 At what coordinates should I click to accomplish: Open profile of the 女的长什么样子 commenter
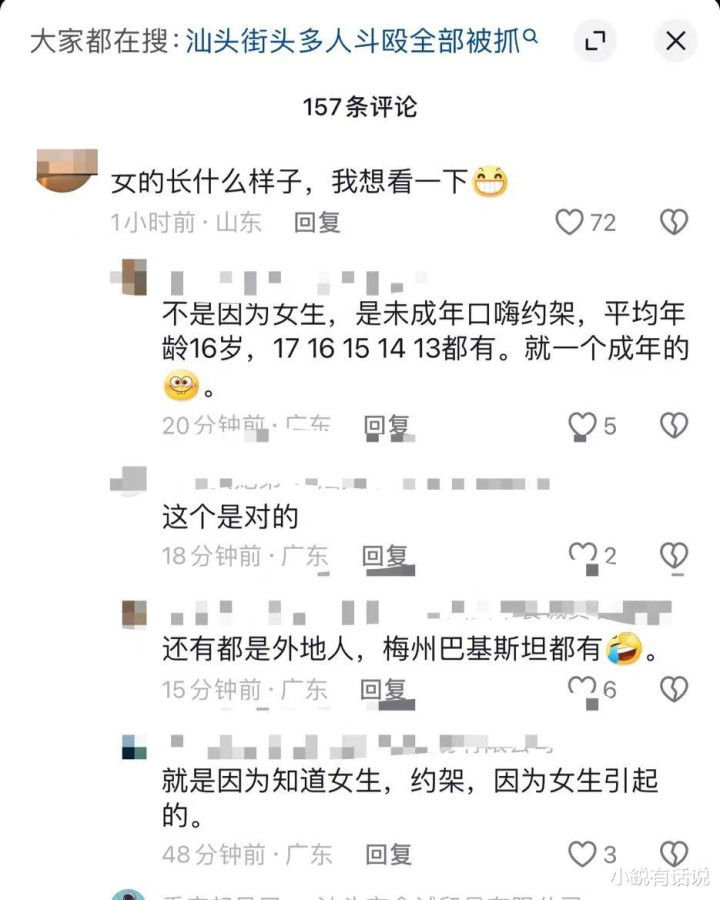[x=67, y=170]
